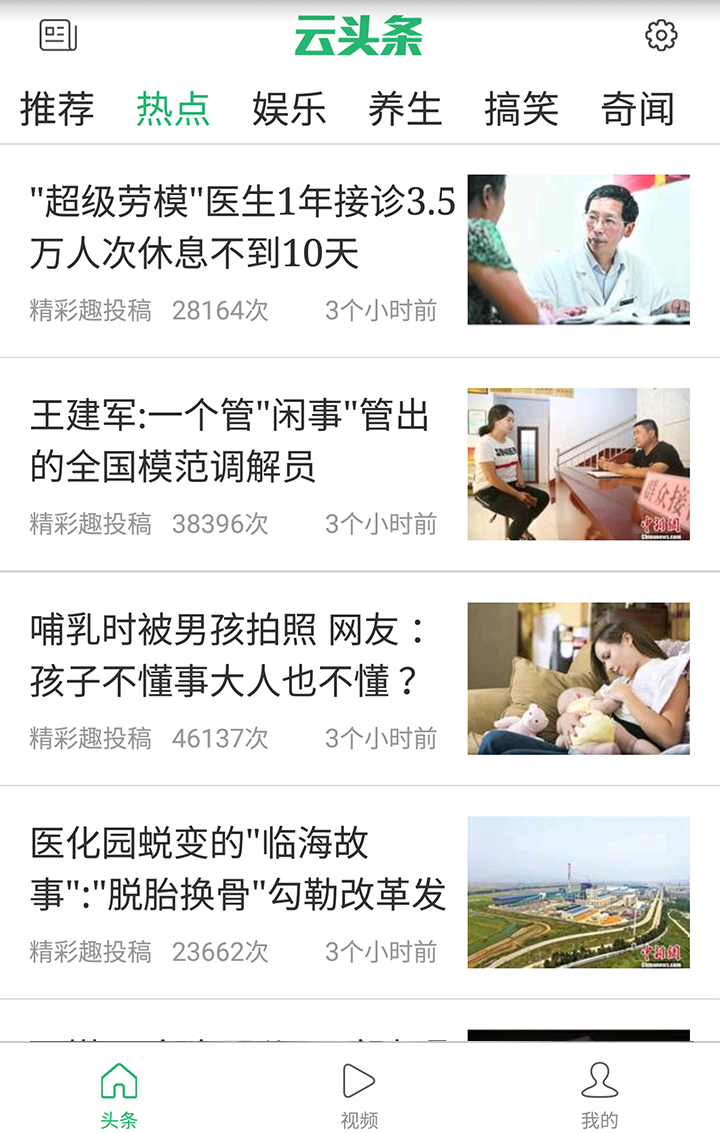
Task: Tap the 头条 bottom tab
Action: pyautogui.click(x=119, y=1094)
